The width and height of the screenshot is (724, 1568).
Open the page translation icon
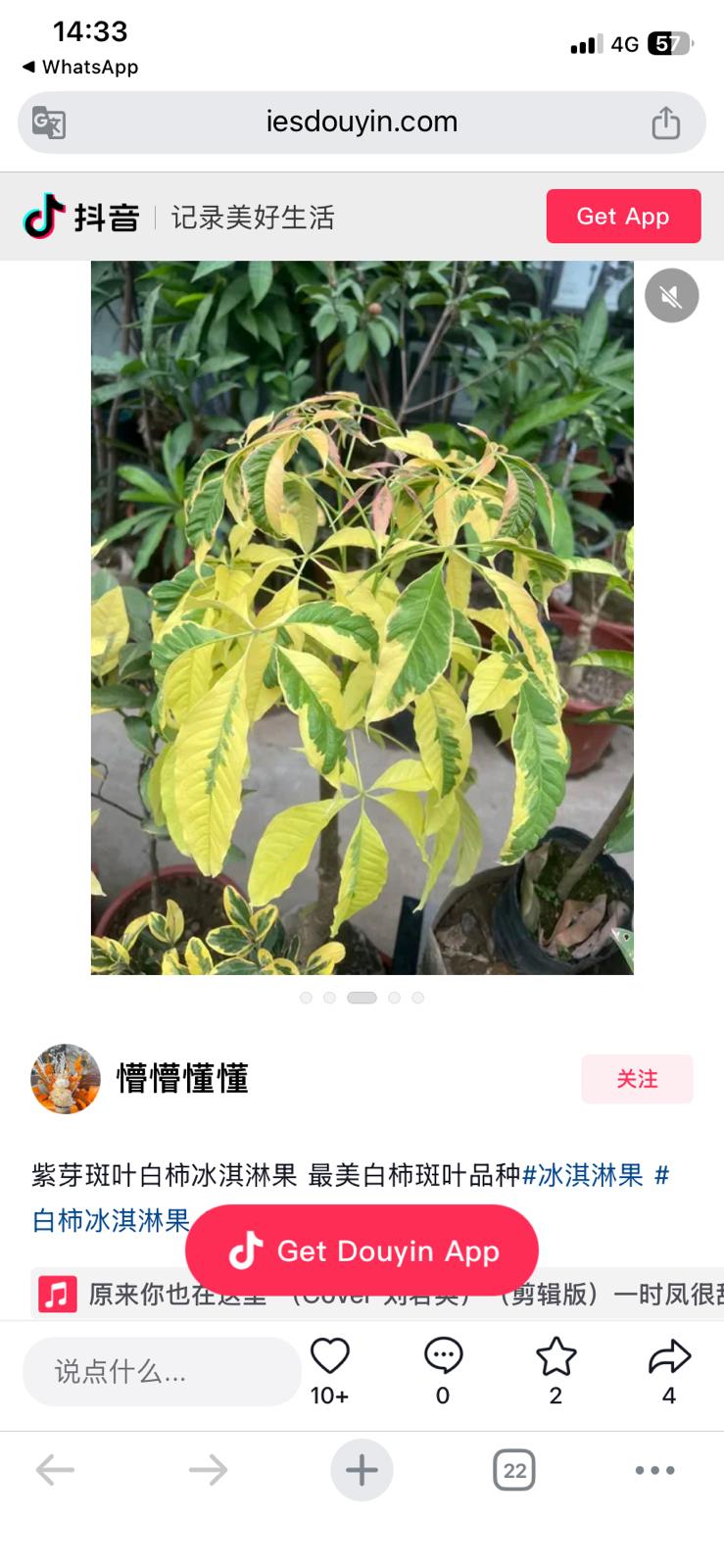coord(49,122)
